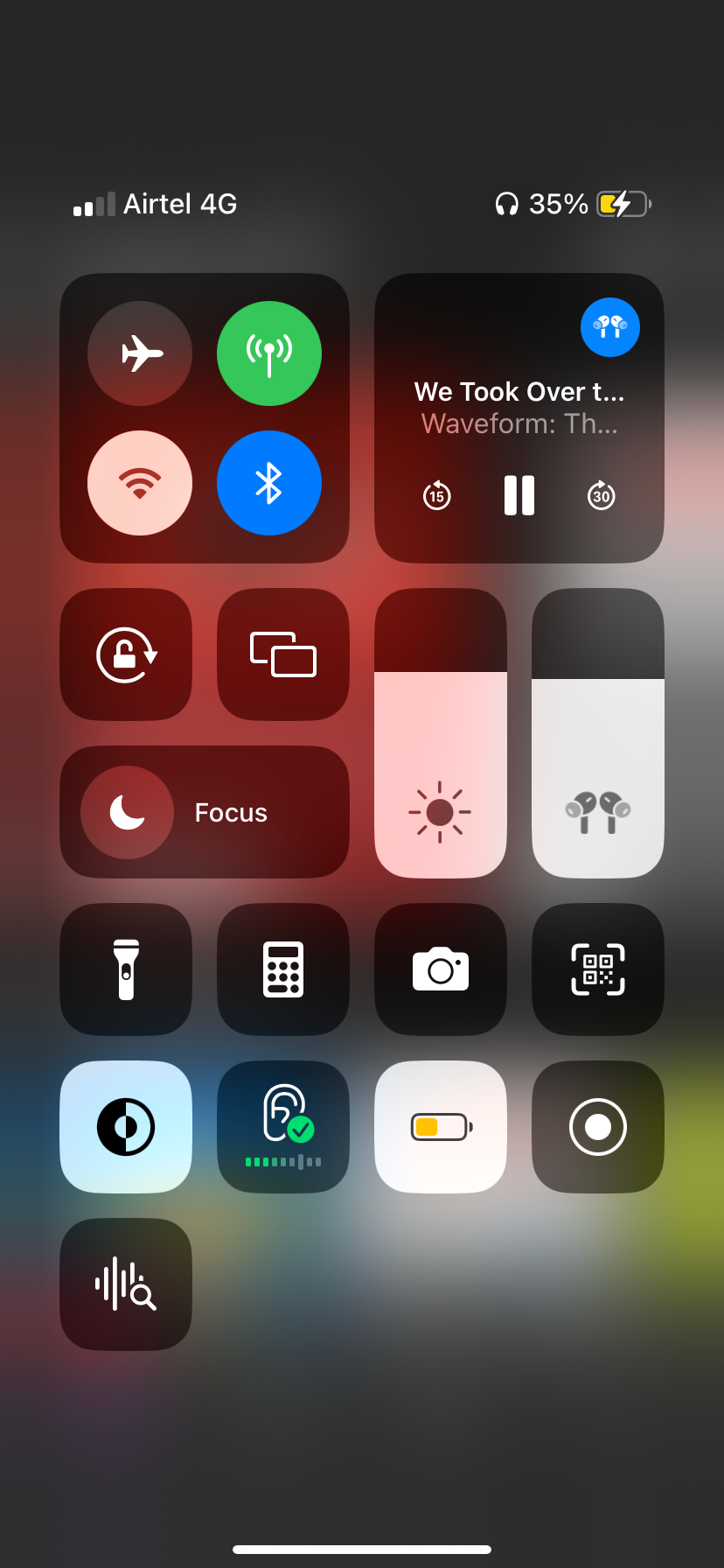Enable airplane mode
Image resolution: width=724 pixels, height=1568 pixels.
140,353
